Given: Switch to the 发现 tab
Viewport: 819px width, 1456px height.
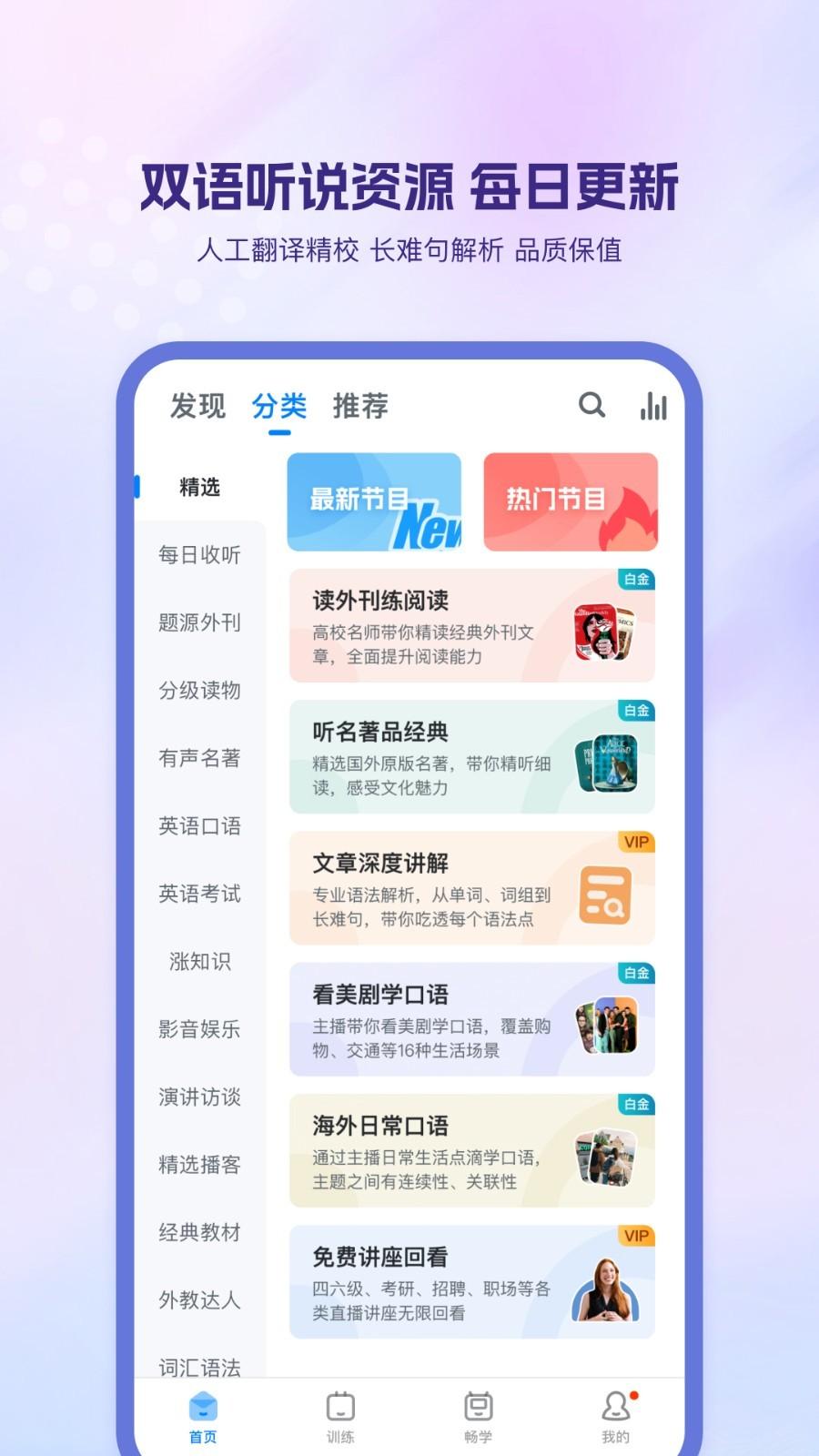Looking at the screenshot, I should [x=197, y=406].
